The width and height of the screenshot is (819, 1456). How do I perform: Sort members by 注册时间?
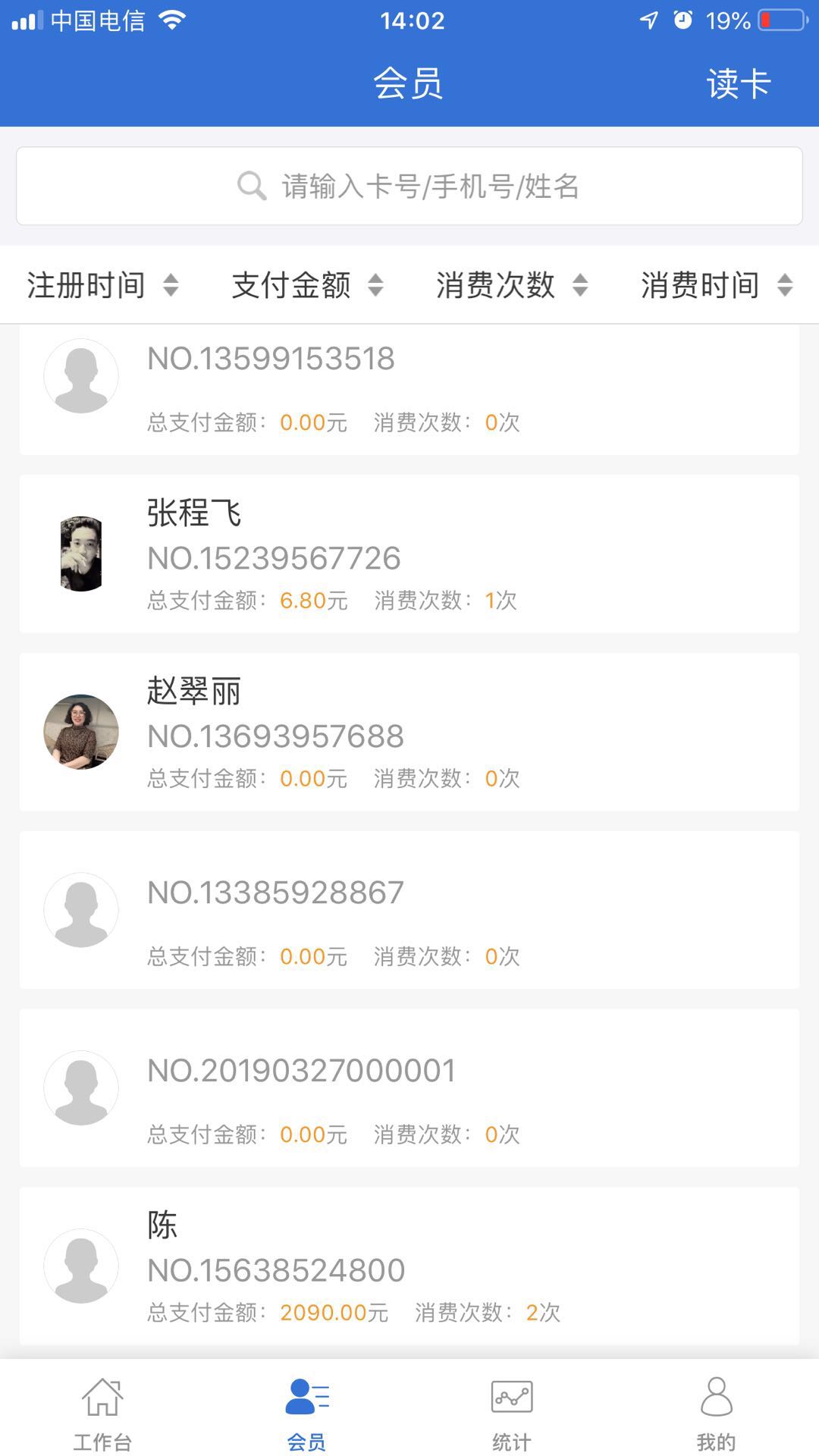pos(102,285)
